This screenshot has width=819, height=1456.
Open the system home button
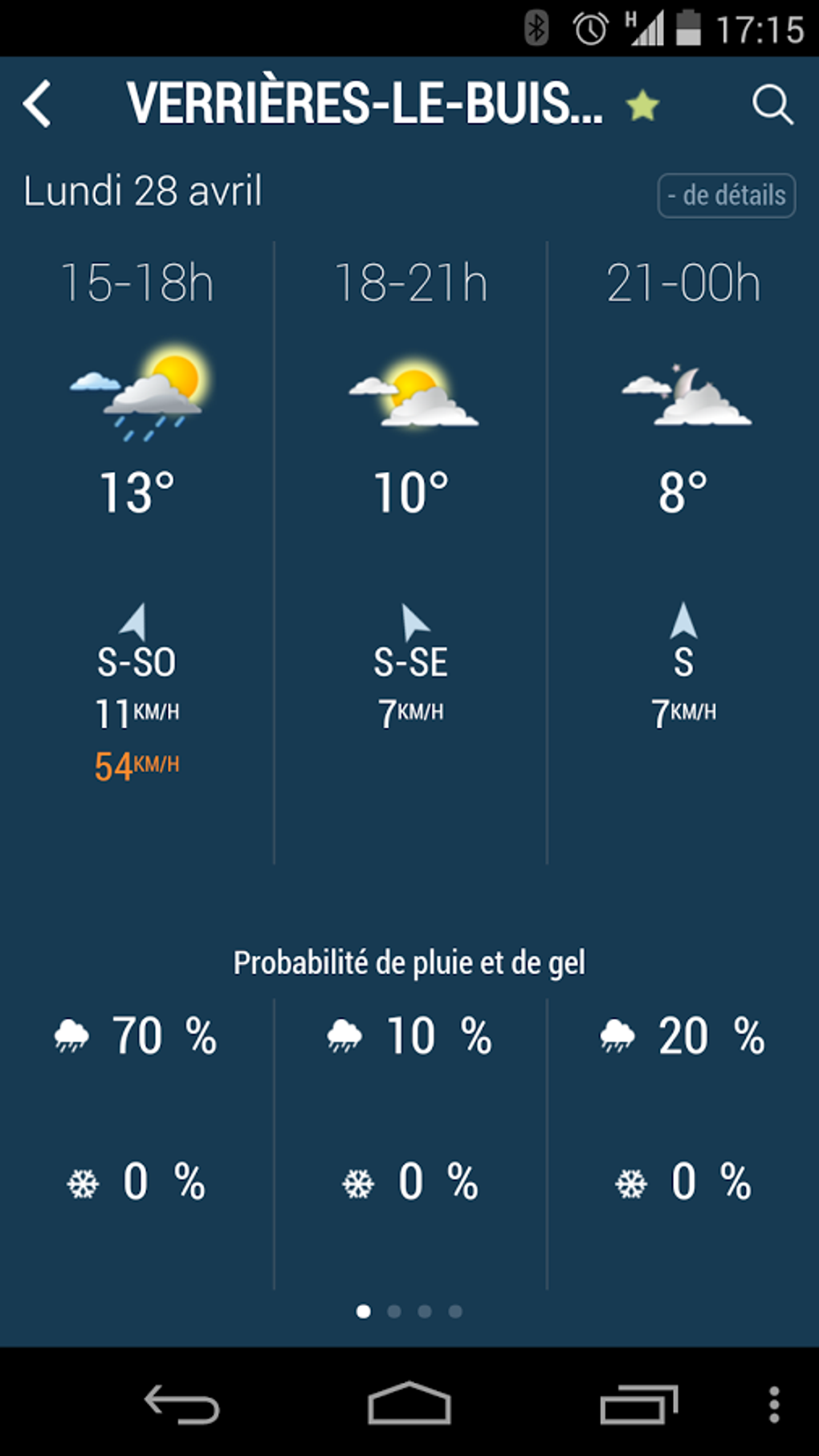click(409, 1404)
